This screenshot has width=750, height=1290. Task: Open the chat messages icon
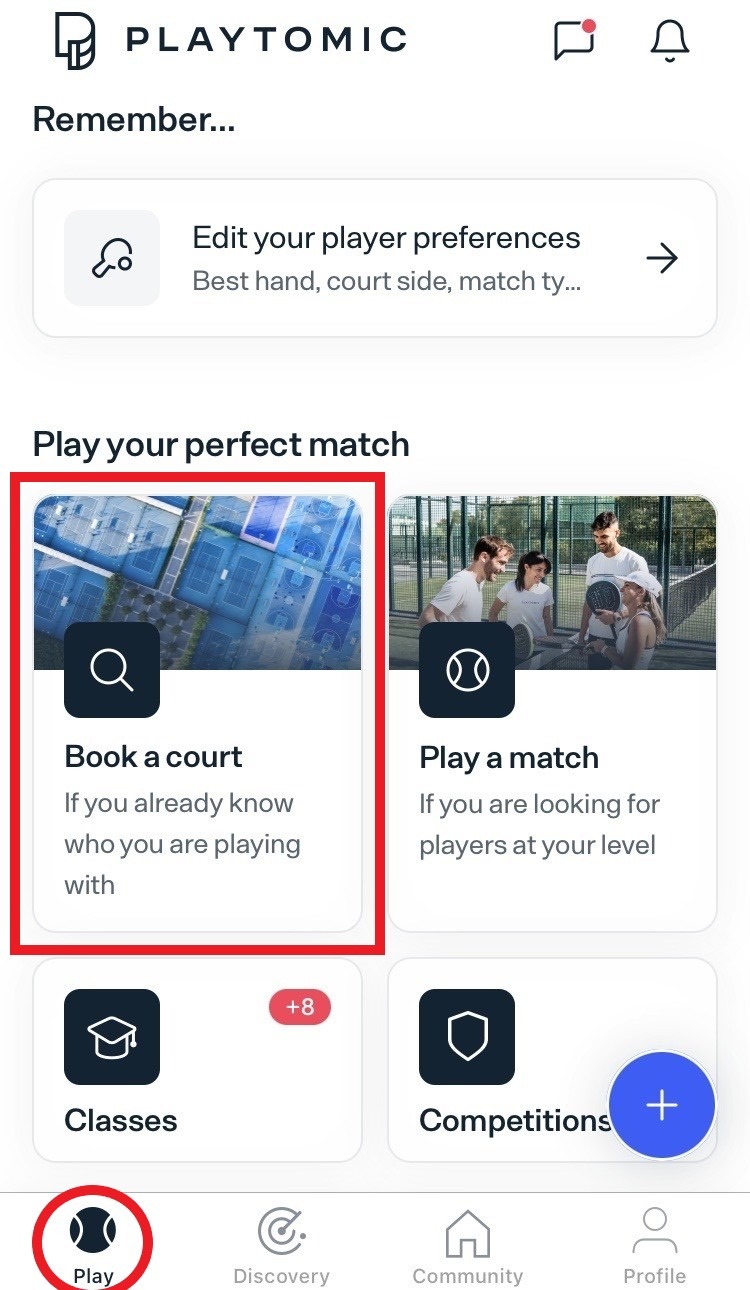click(x=573, y=41)
